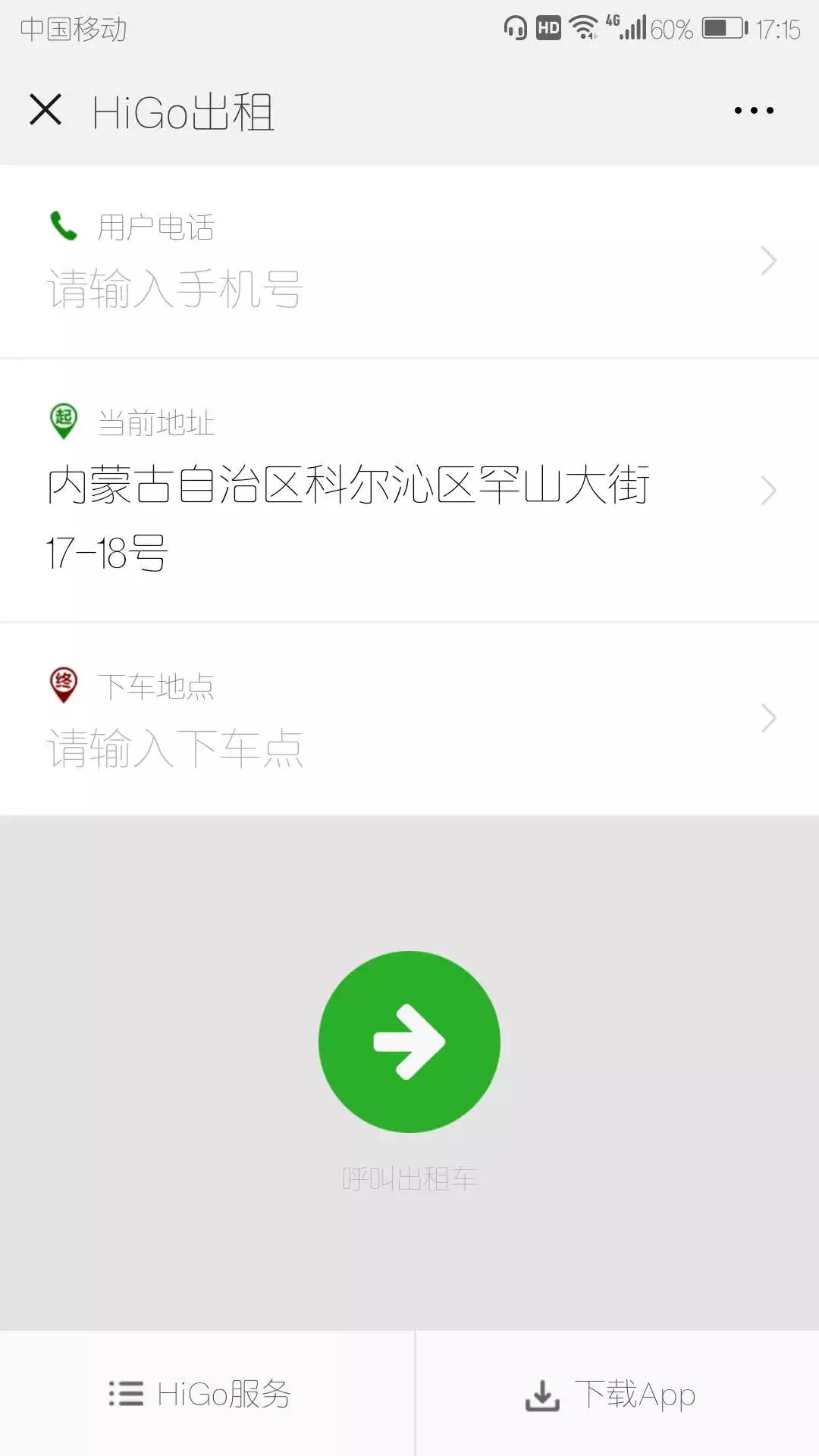The height and width of the screenshot is (1456, 819).
Task: Tap 呼叫出租车 to request a ride
Action: click(409, 1042)
